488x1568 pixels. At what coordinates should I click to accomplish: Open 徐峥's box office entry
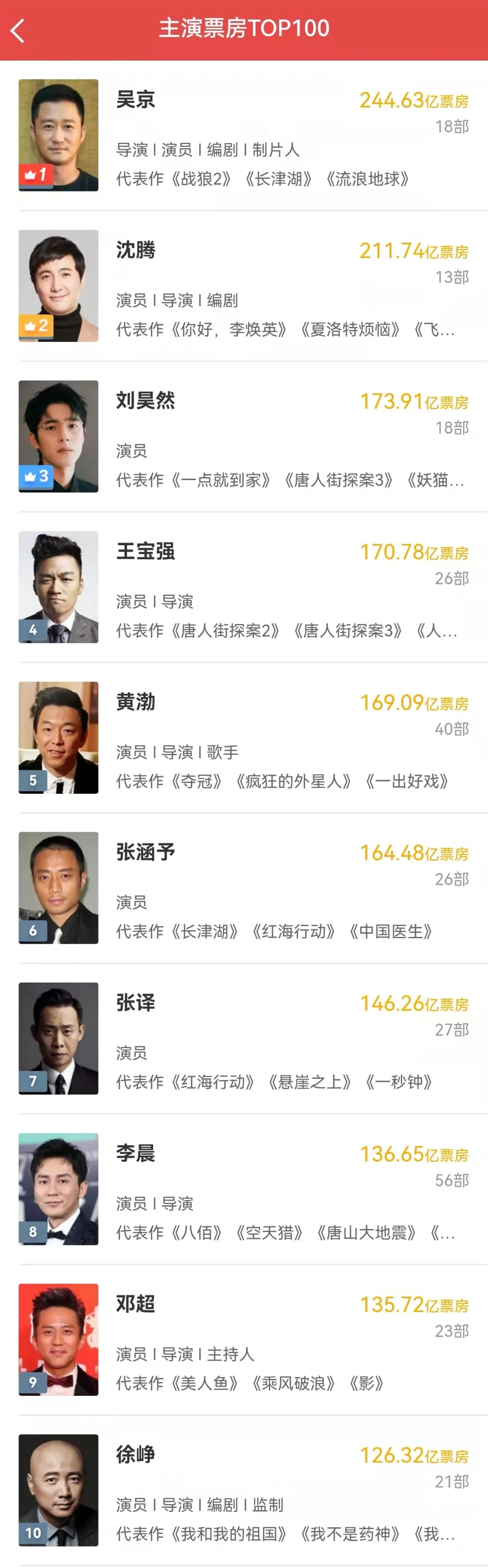pos(244,1491)
